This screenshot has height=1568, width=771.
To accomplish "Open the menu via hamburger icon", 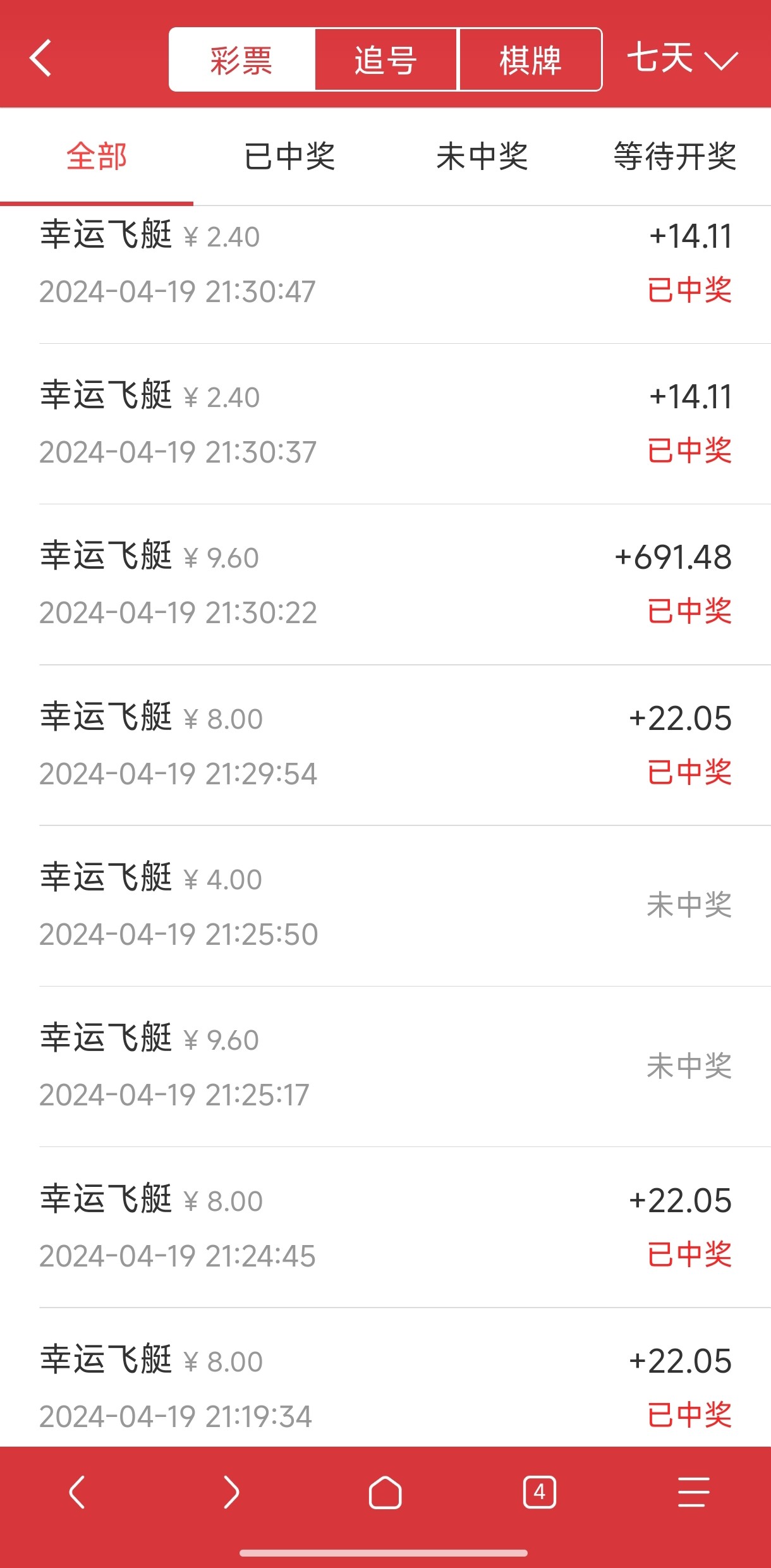I will pyautogui.click(x=693, y=1493).
